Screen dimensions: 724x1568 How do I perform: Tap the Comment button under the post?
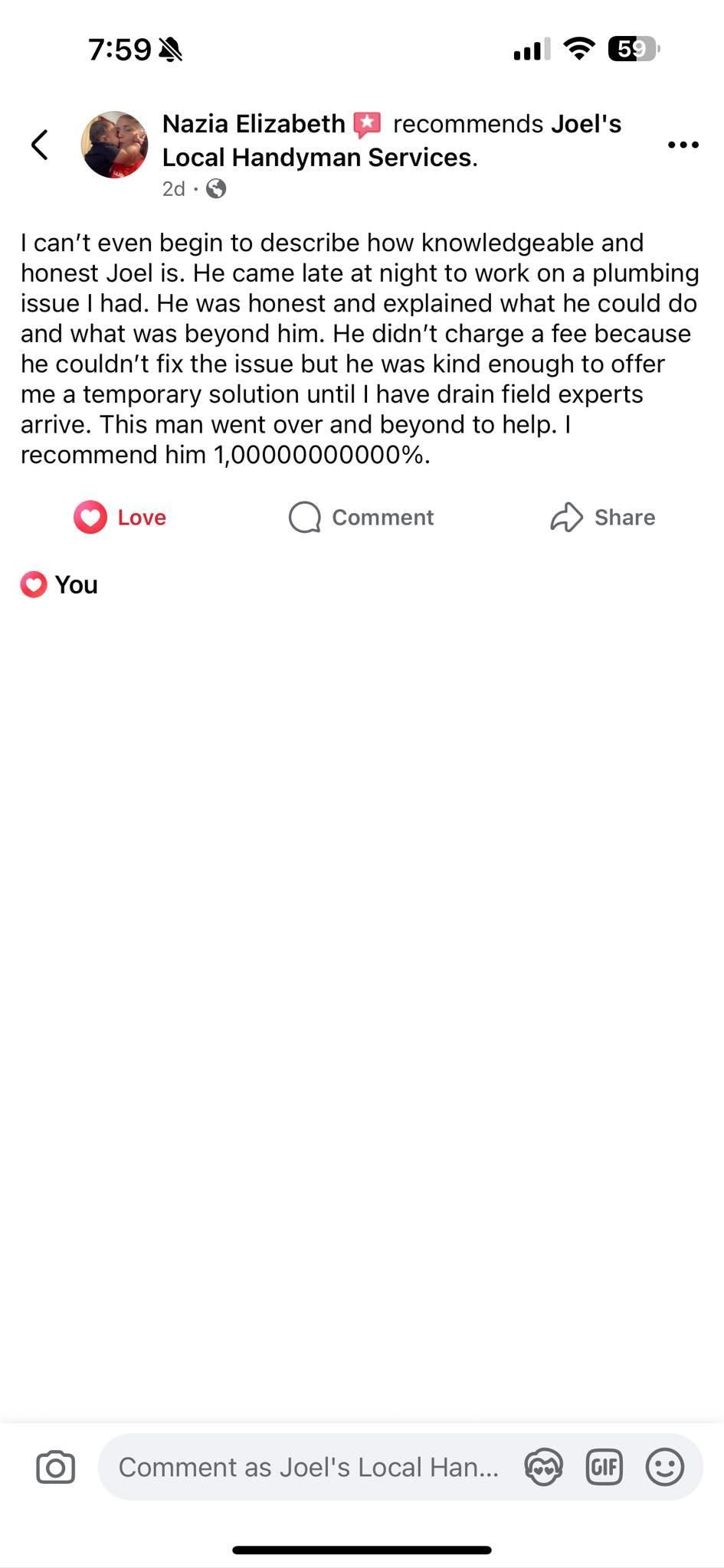coord(362,518)
